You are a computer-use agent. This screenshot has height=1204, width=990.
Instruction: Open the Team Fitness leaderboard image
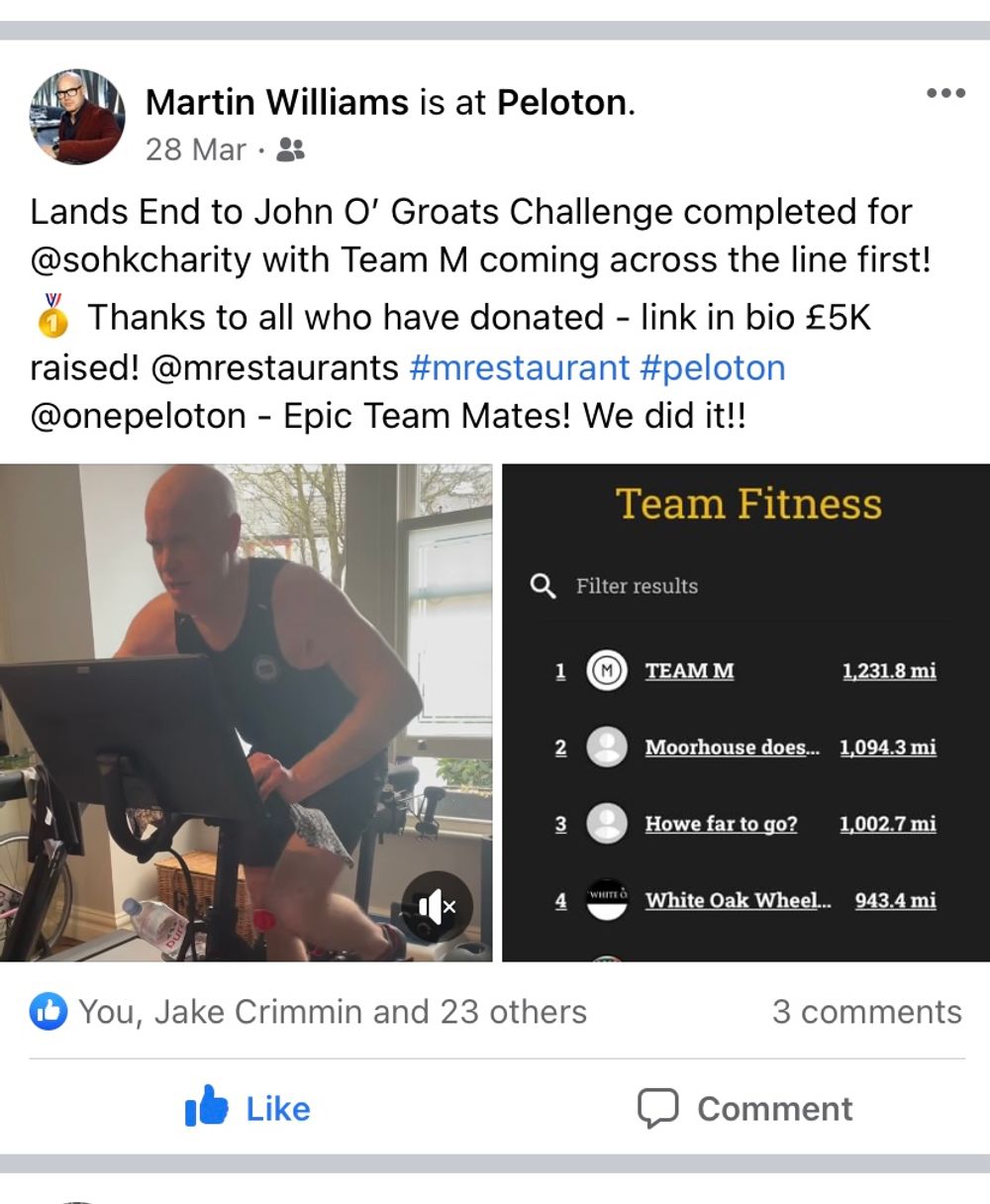click(x=746, y=713)
